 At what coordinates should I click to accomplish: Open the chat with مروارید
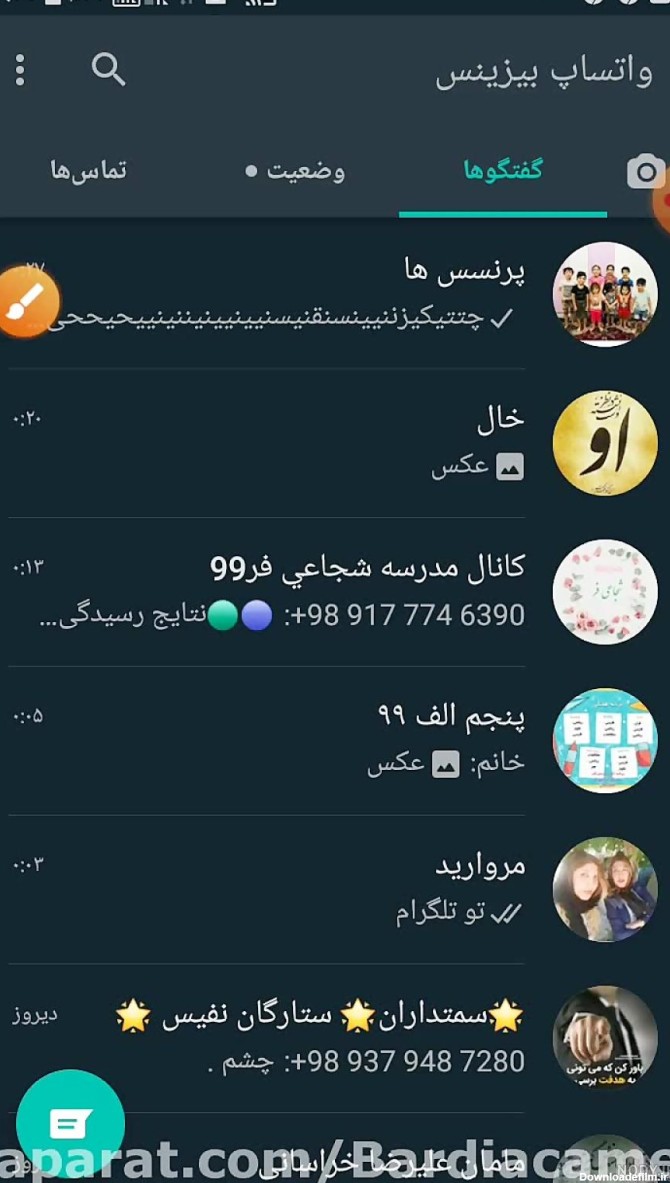(x=300, y=889)
